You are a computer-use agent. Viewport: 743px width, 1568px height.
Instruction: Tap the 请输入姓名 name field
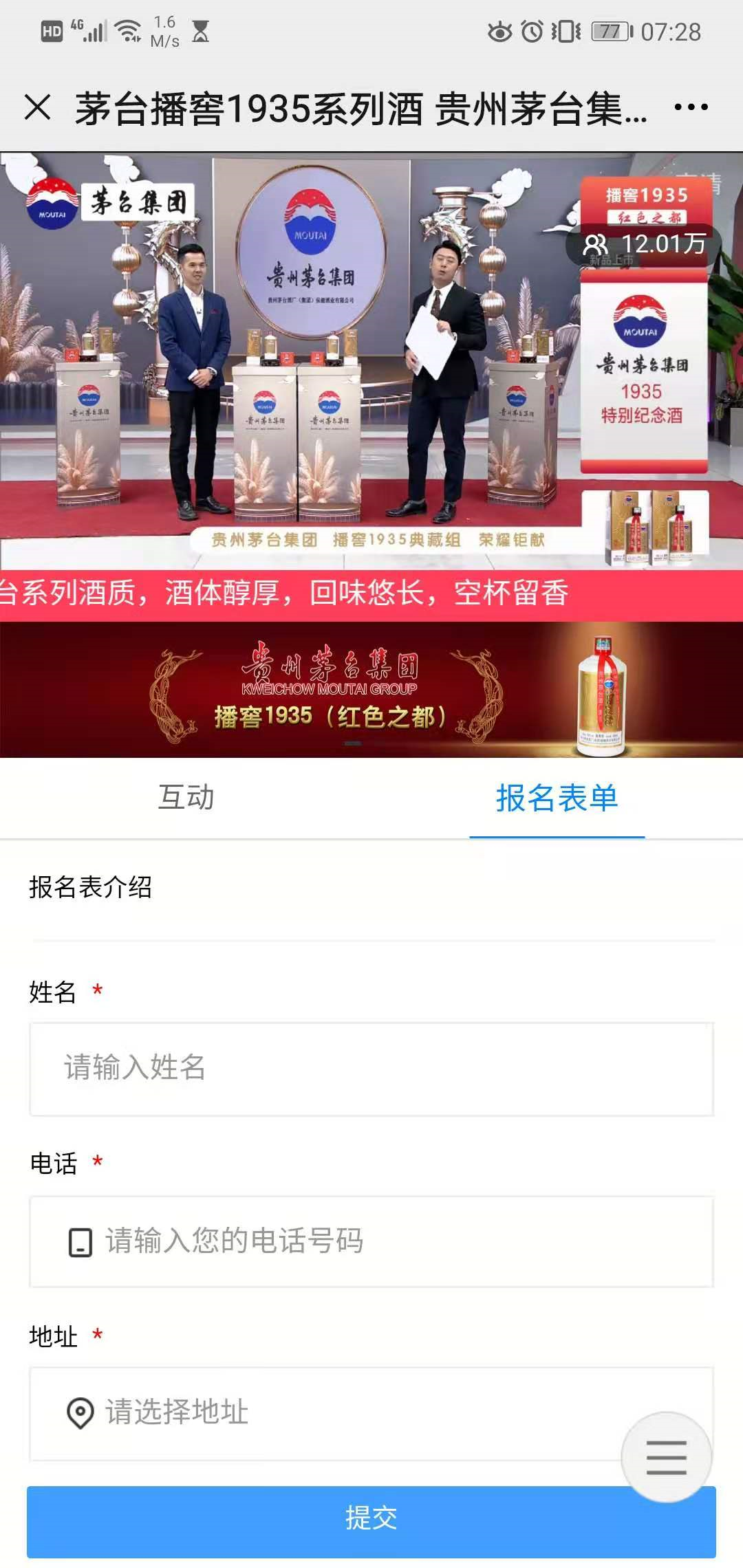click(371, 1069)
